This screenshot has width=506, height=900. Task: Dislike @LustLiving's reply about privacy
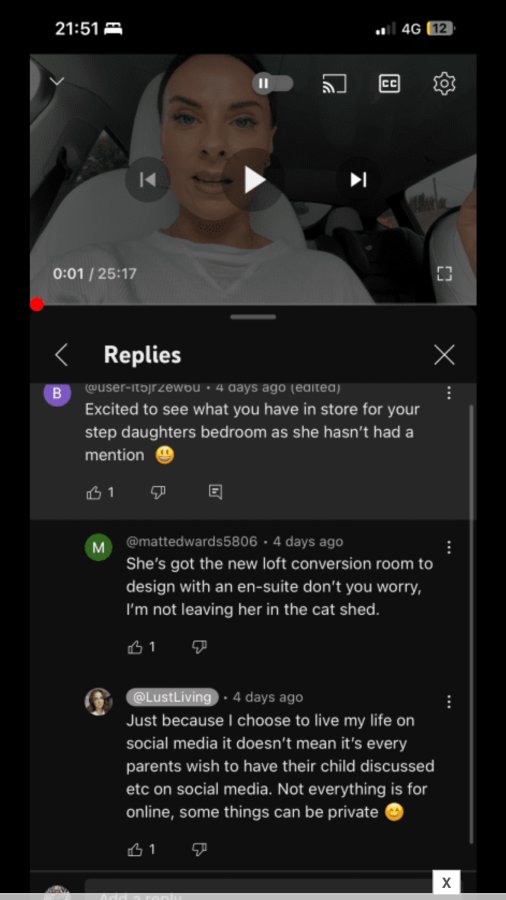[199, 849]
